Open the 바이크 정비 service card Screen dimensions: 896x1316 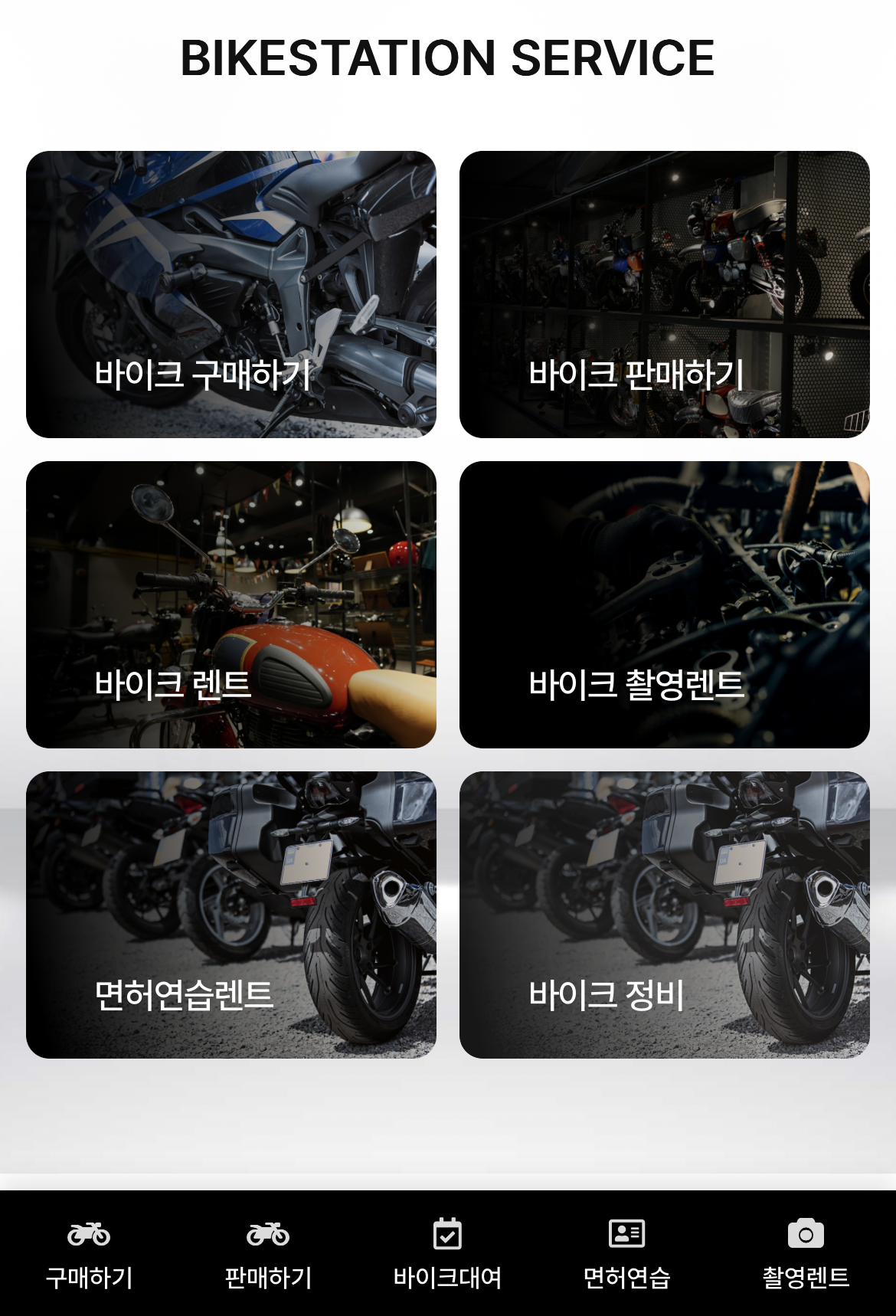664,915
